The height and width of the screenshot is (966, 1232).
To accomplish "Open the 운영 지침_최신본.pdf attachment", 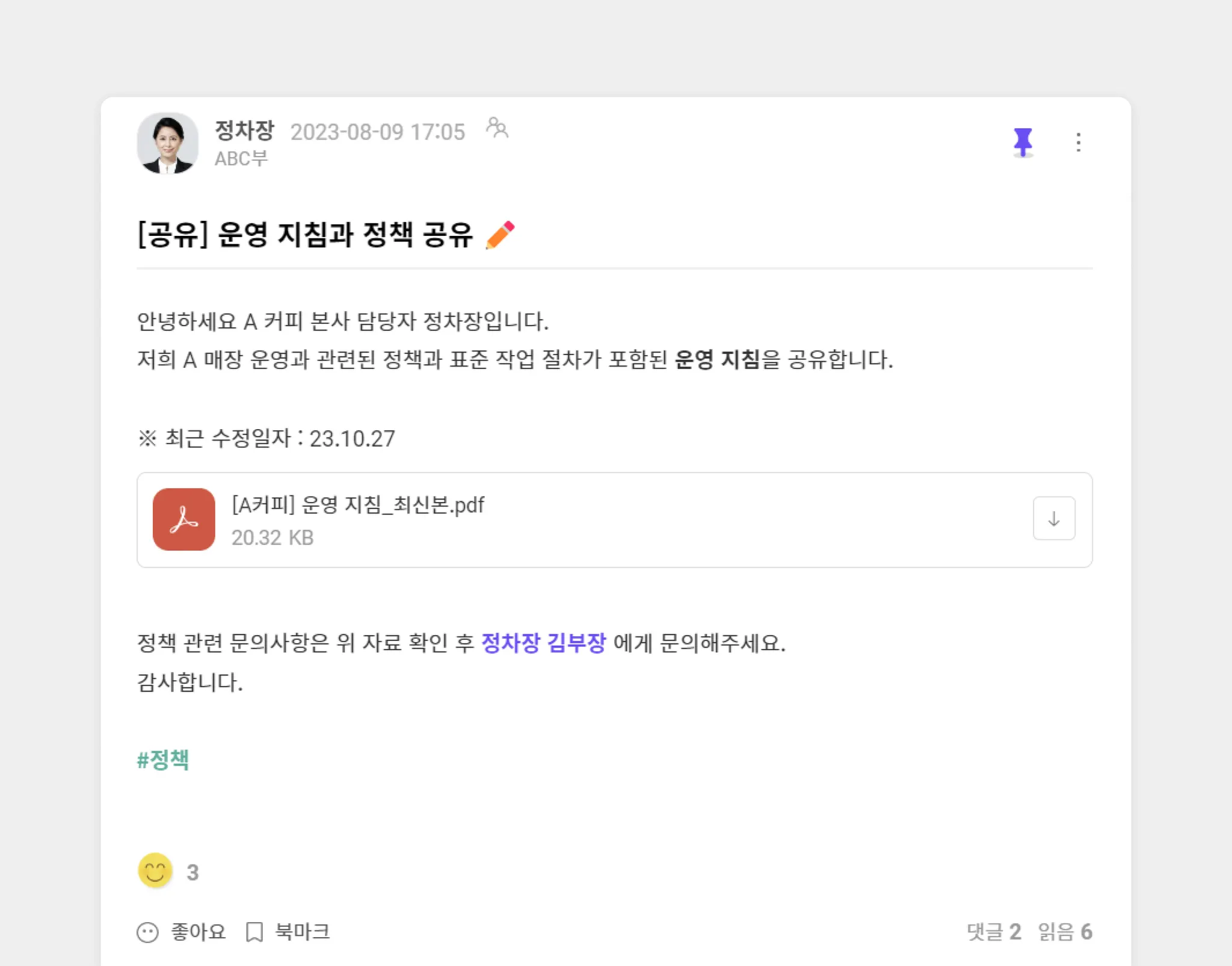I will (x=358, y=506).
